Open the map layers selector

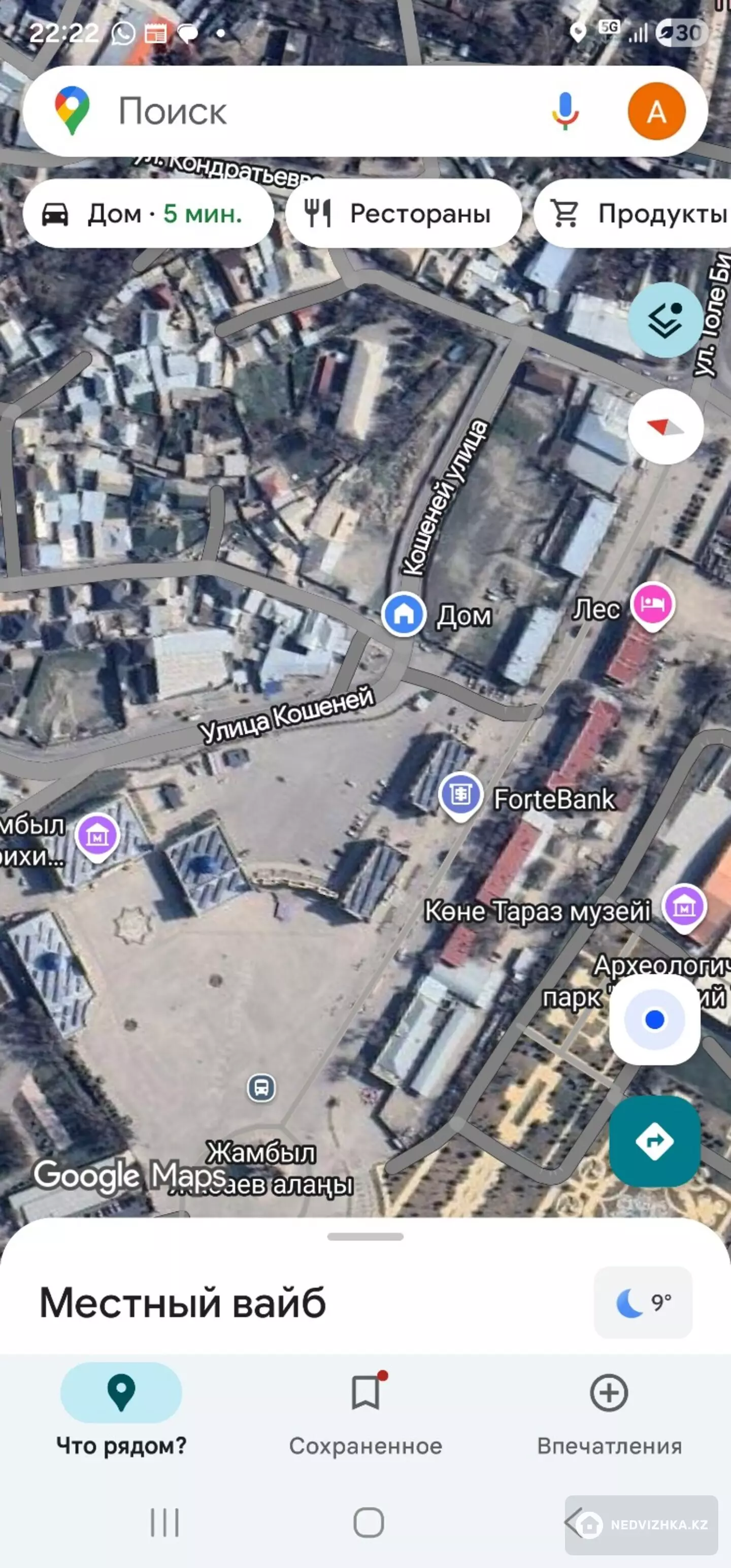click(x=664, y=320)
